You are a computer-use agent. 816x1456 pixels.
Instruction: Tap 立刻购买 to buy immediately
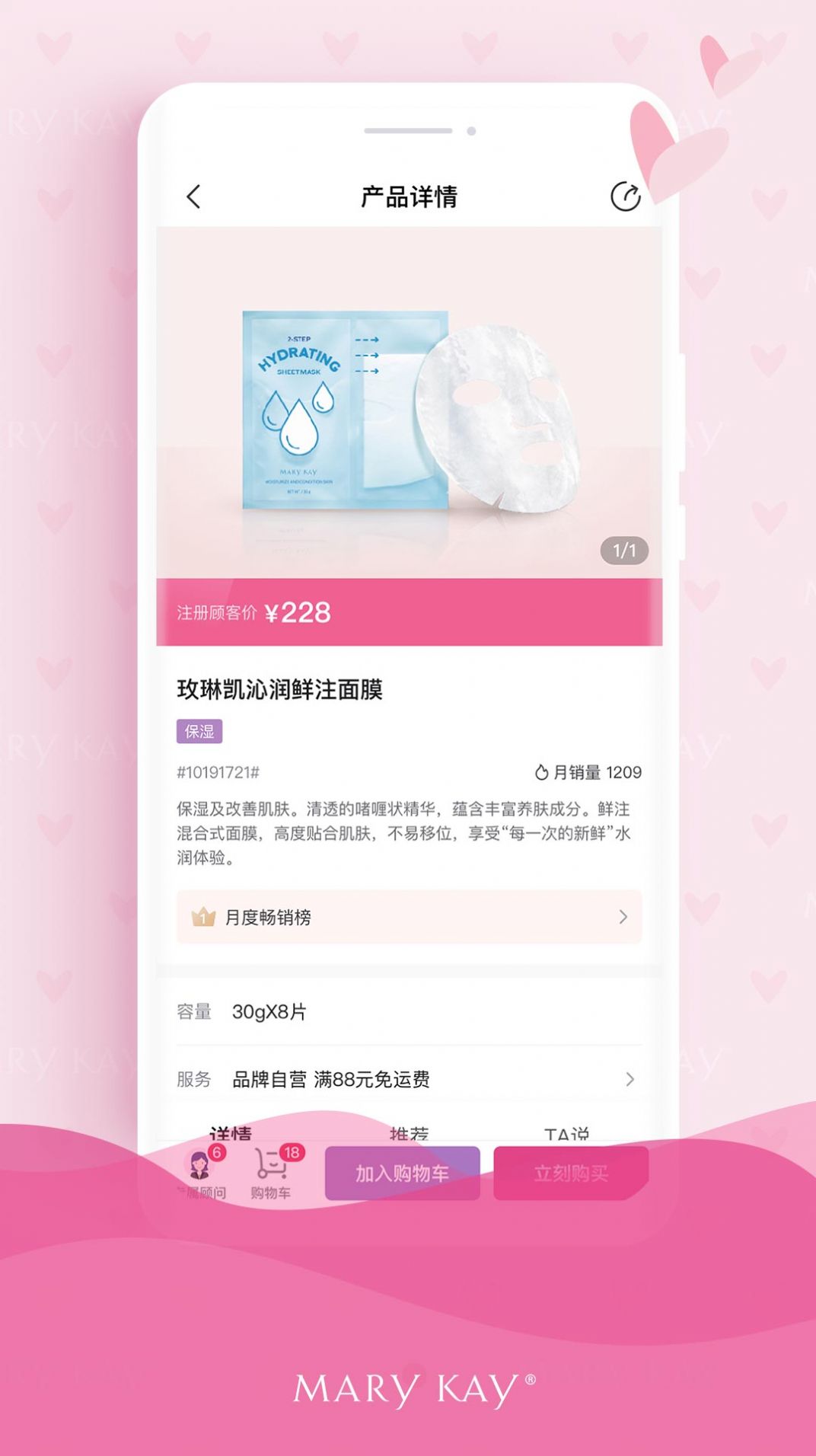pos(571,1173)
